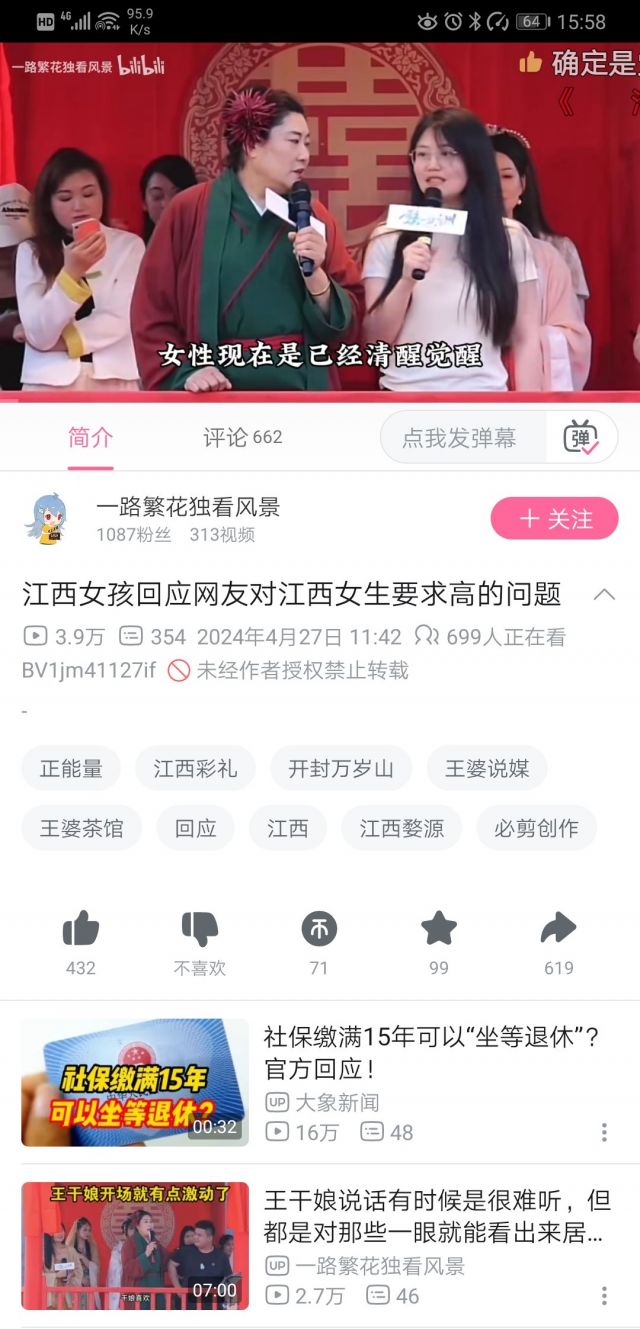
Task: Open 社保缴满15年 recommended video
Action: [430, 1052]
